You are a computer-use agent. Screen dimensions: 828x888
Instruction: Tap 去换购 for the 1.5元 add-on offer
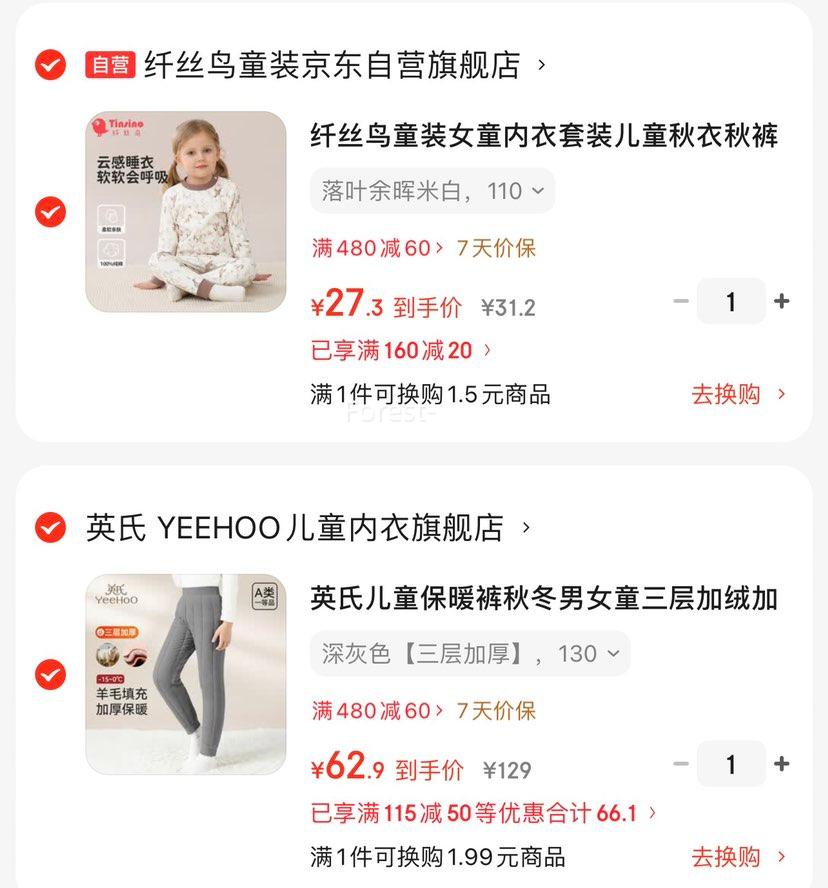738,394
